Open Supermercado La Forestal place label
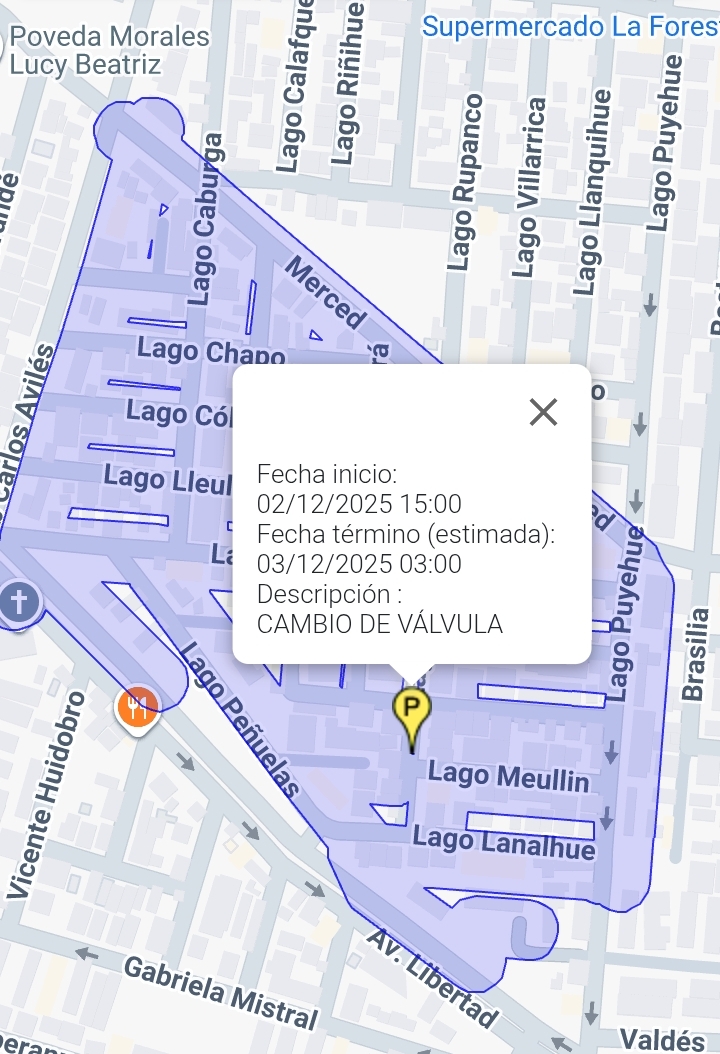Viewport: 720px width, 1054px height. point(570,27)
